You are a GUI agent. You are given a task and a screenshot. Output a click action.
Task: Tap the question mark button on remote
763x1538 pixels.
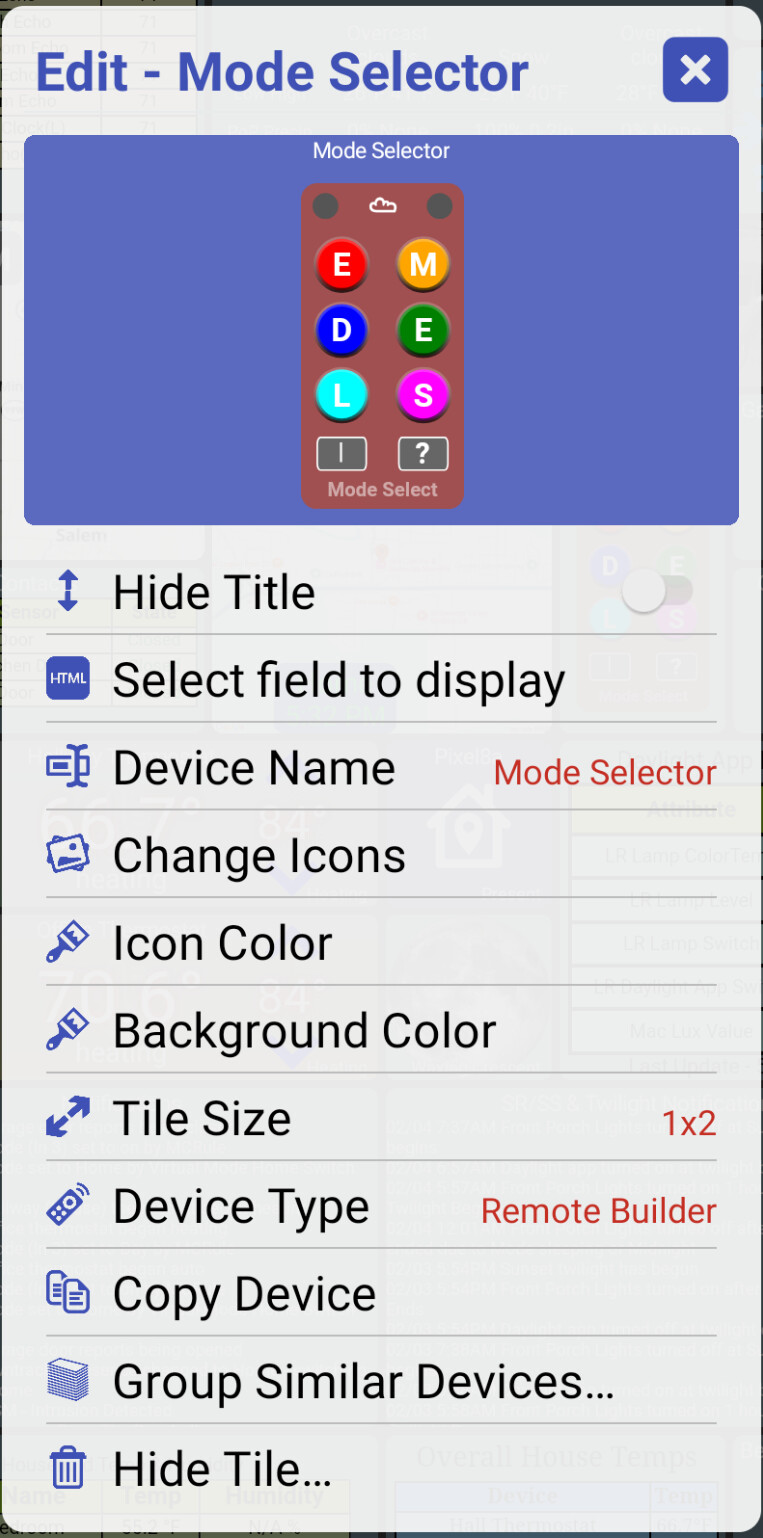[x=423, y=454]
